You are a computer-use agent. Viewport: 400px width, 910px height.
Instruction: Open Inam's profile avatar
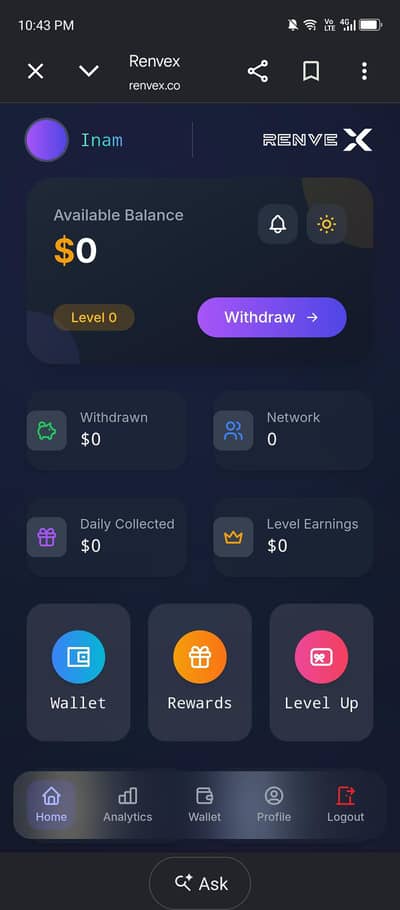[x=46, y=140]
